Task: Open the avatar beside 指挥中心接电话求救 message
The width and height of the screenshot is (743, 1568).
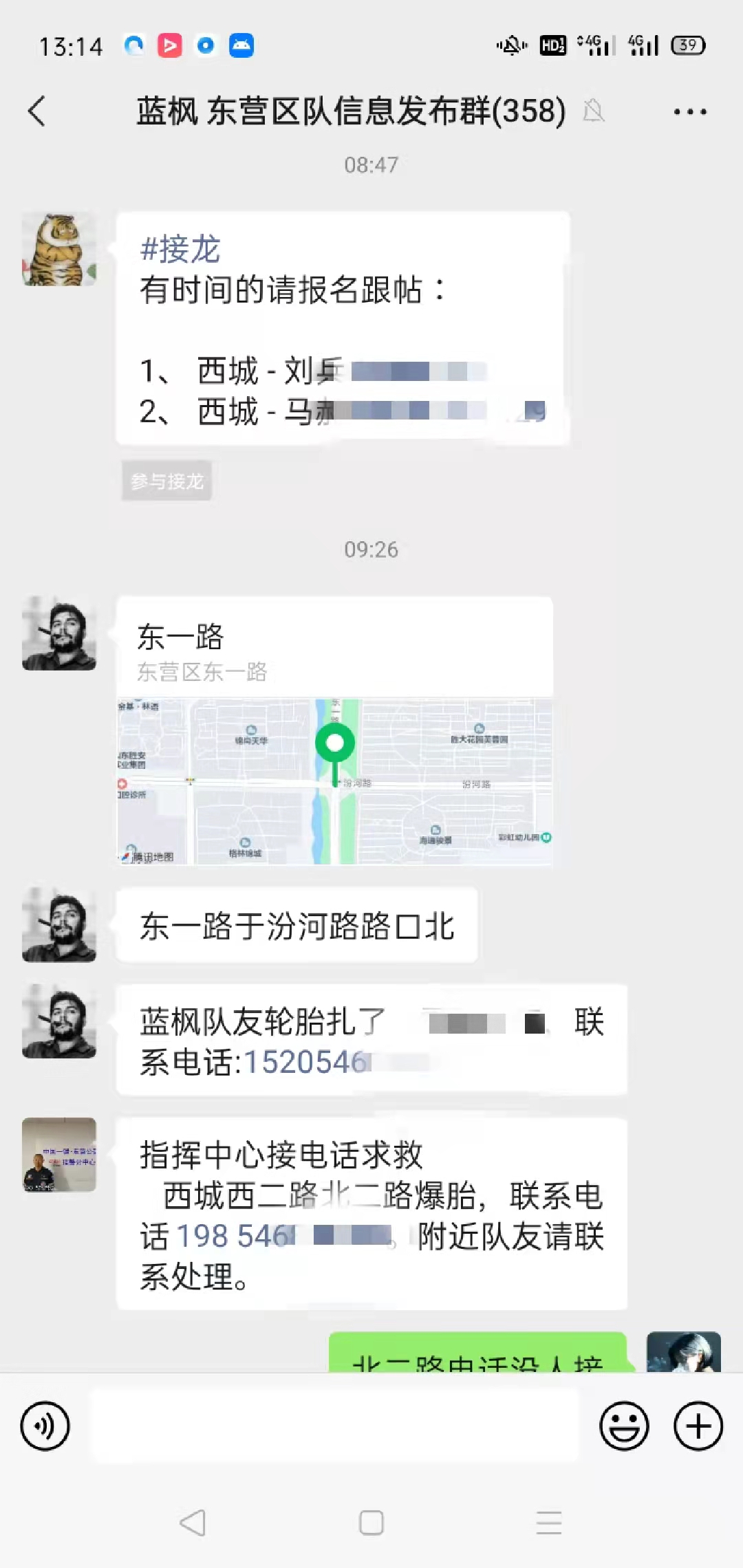Action: [59, 1155]
